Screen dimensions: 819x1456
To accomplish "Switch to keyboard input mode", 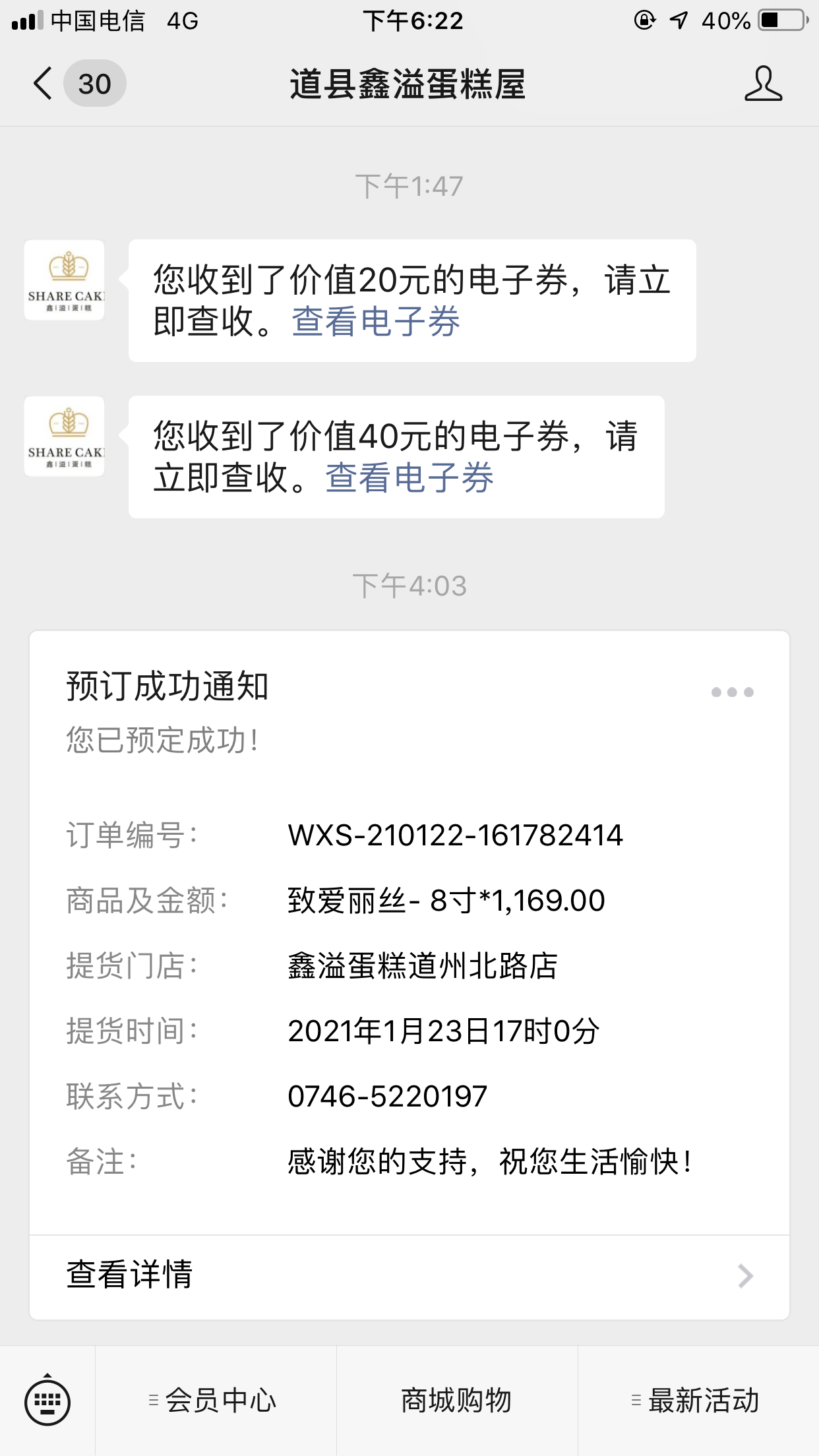I will tap(47, 1401).
